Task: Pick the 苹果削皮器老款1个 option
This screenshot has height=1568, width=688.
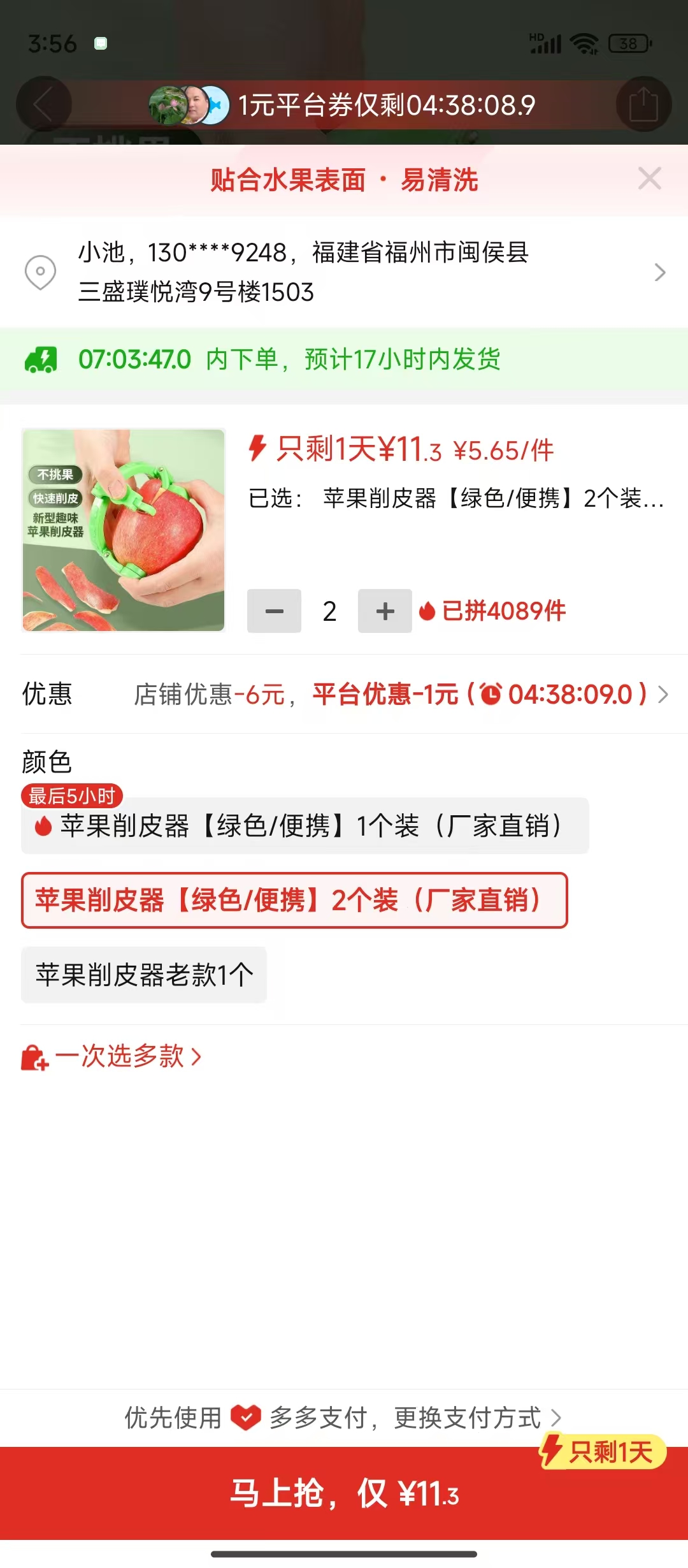Action: pyautogui.click(x=144, y=975)
